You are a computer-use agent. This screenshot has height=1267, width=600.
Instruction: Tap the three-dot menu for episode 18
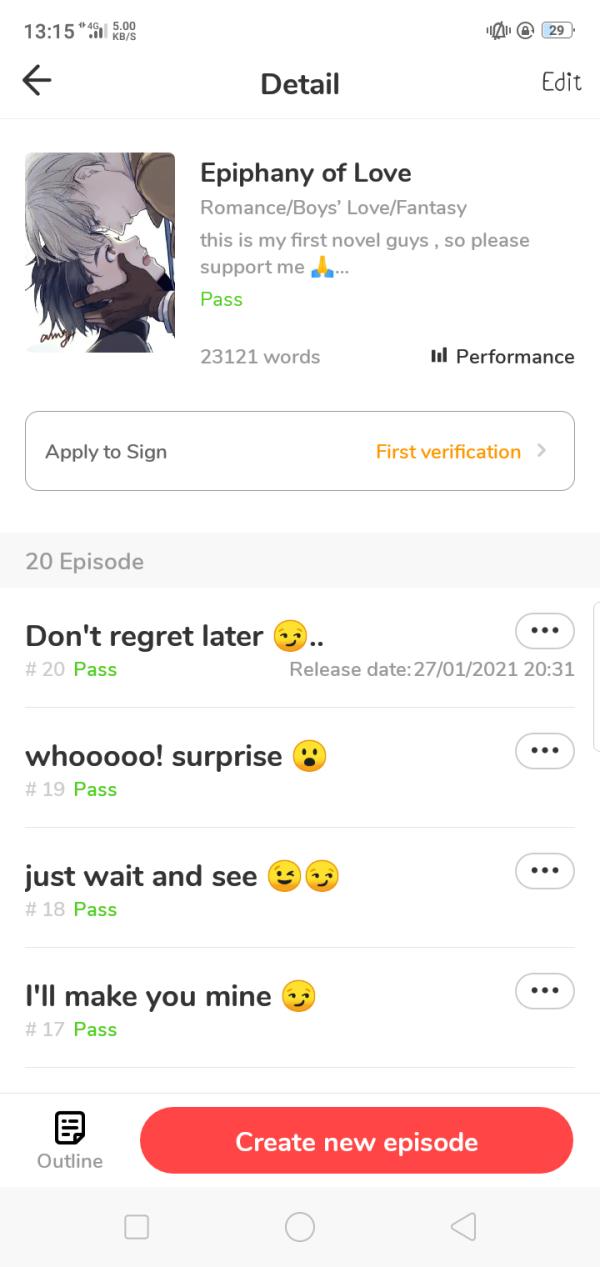tap(544, 871)
